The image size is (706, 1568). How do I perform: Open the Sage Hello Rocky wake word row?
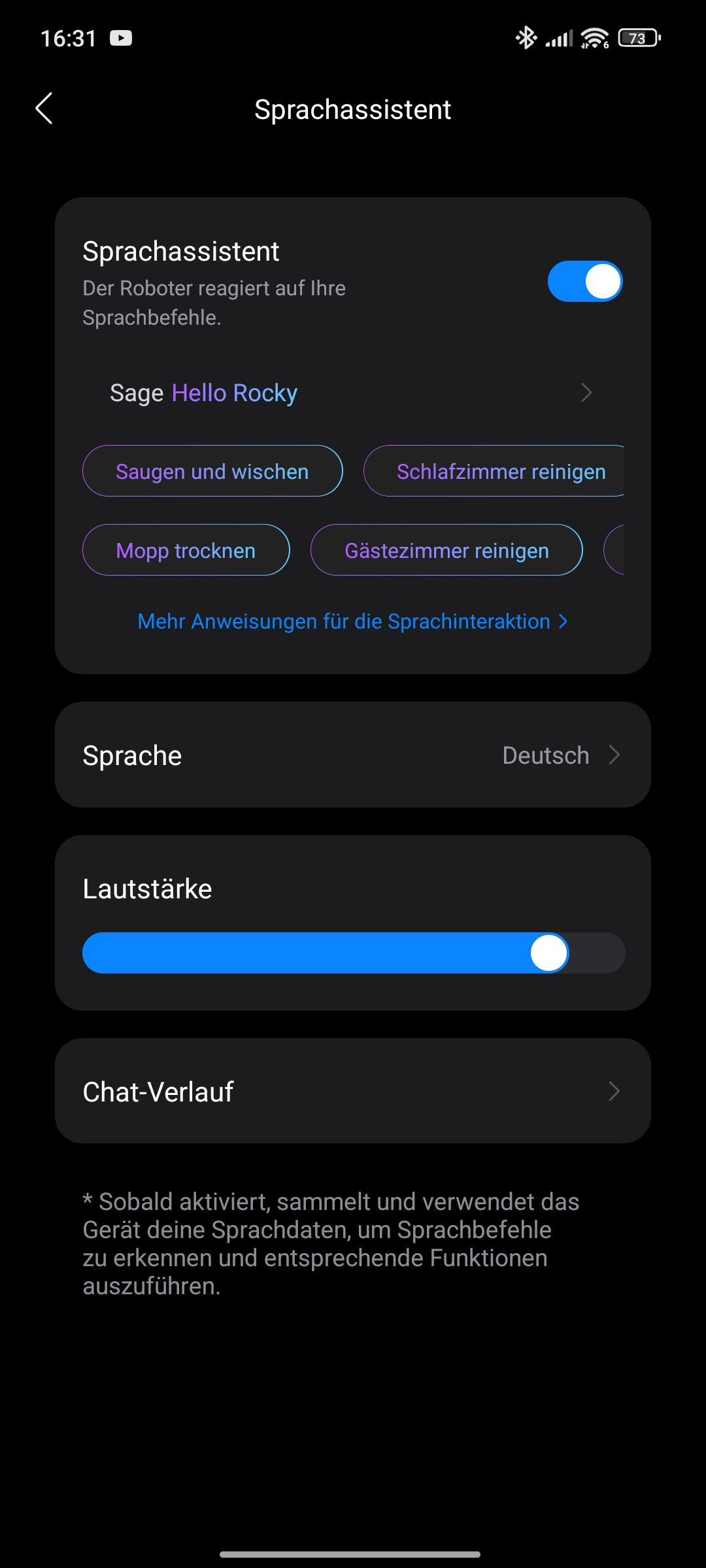(352, 393)
